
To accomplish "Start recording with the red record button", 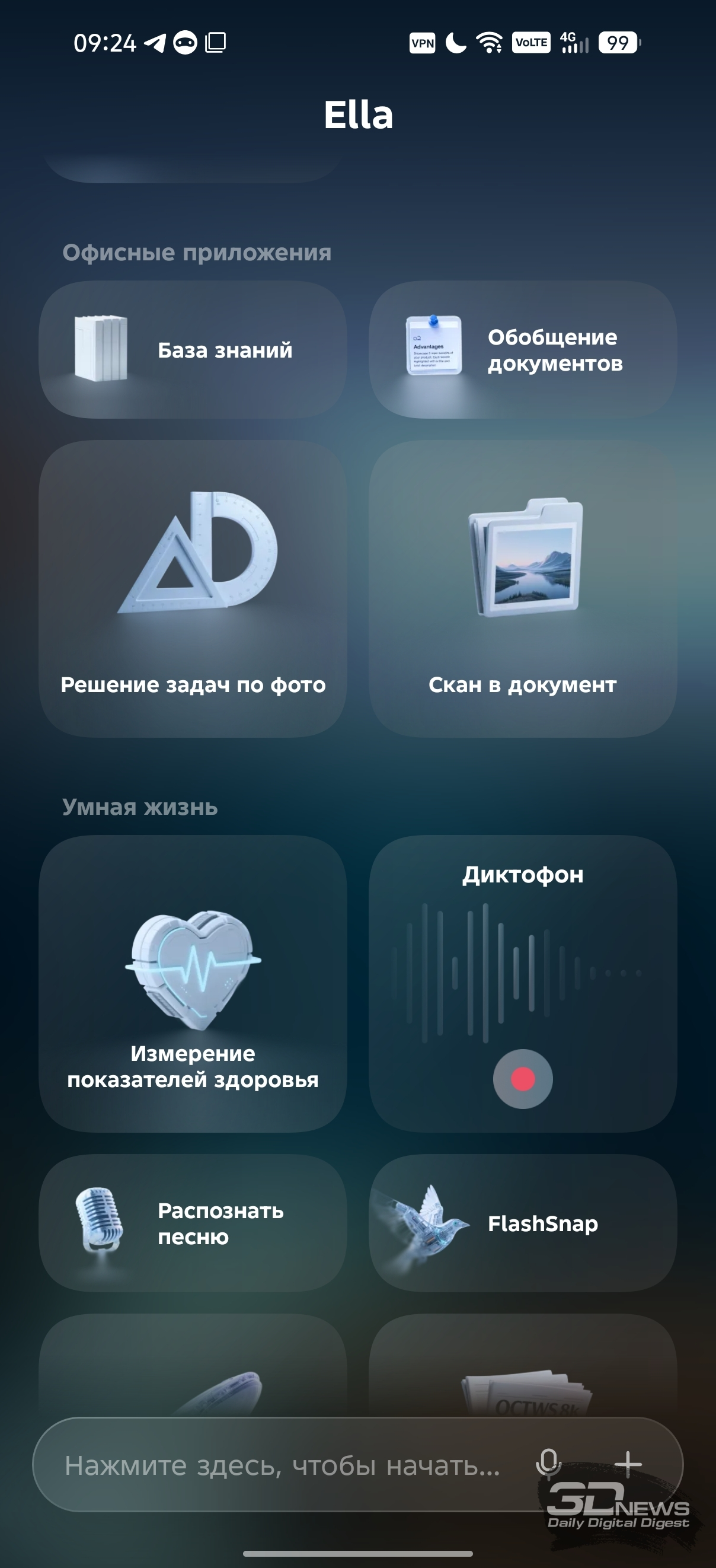I will (x=523, y=1079).
